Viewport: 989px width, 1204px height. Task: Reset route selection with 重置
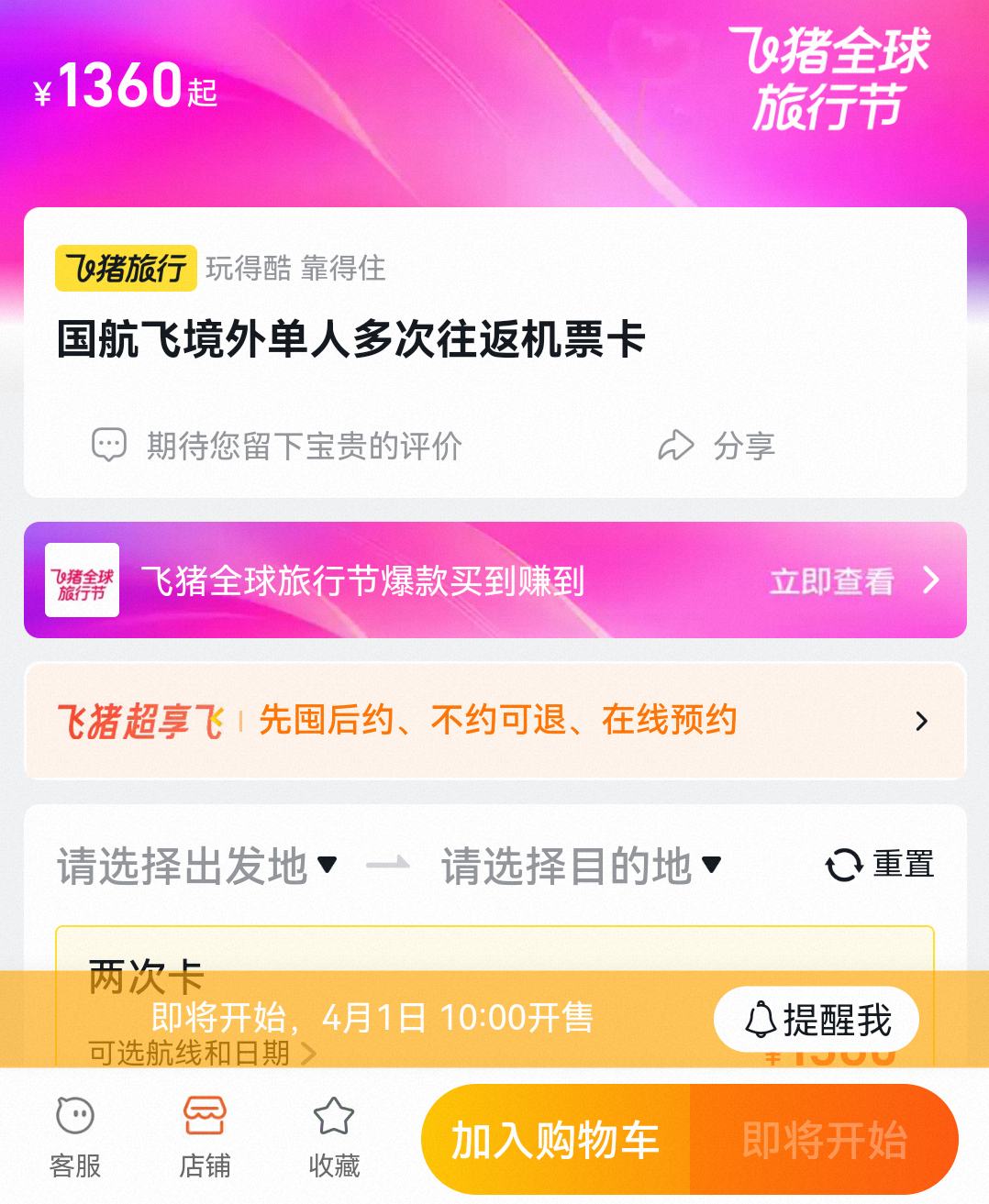(x=879, y=865)
